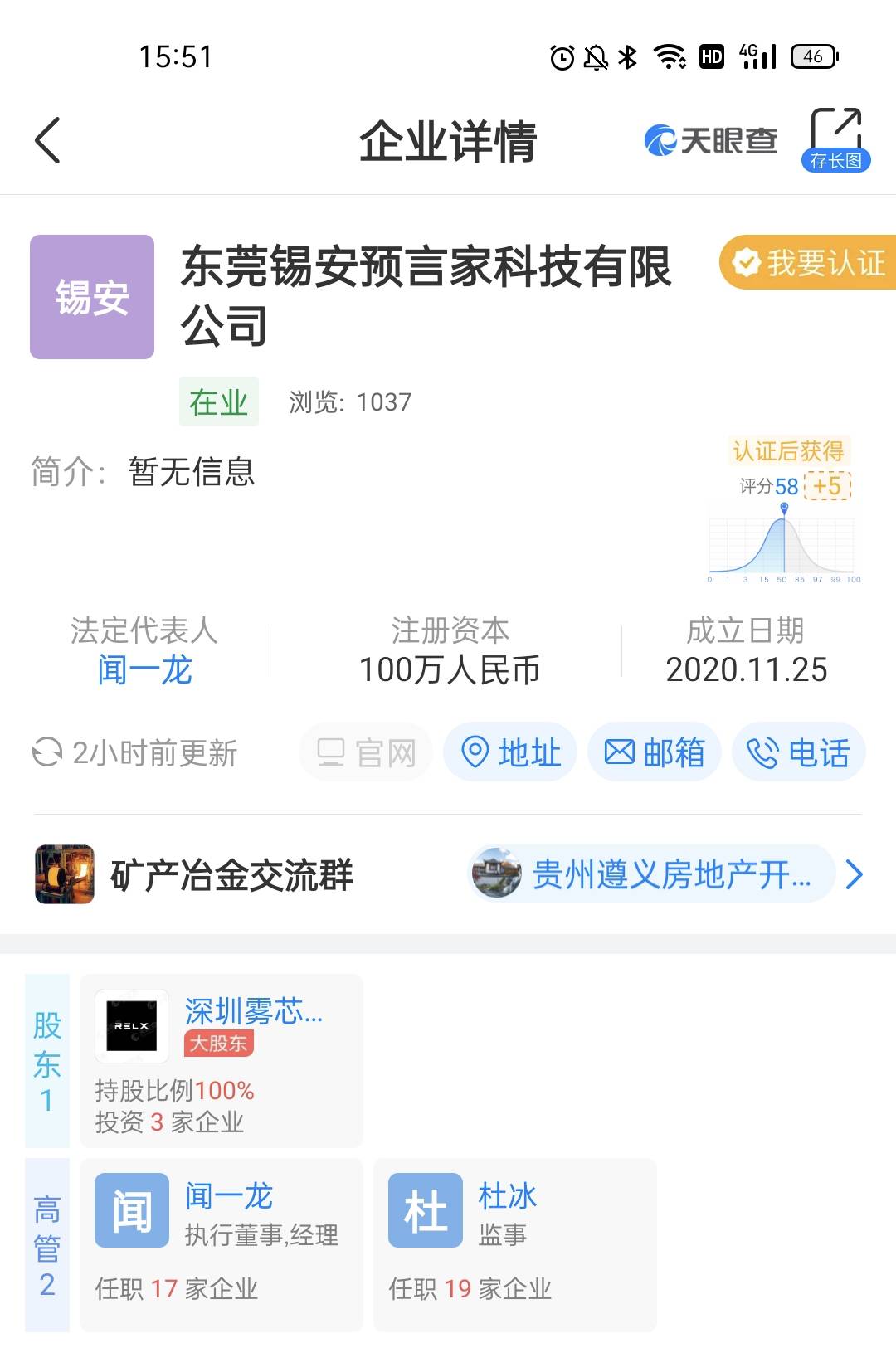
Task: View supervisor 杜冰 profile
Action: tap(508, 1195)
